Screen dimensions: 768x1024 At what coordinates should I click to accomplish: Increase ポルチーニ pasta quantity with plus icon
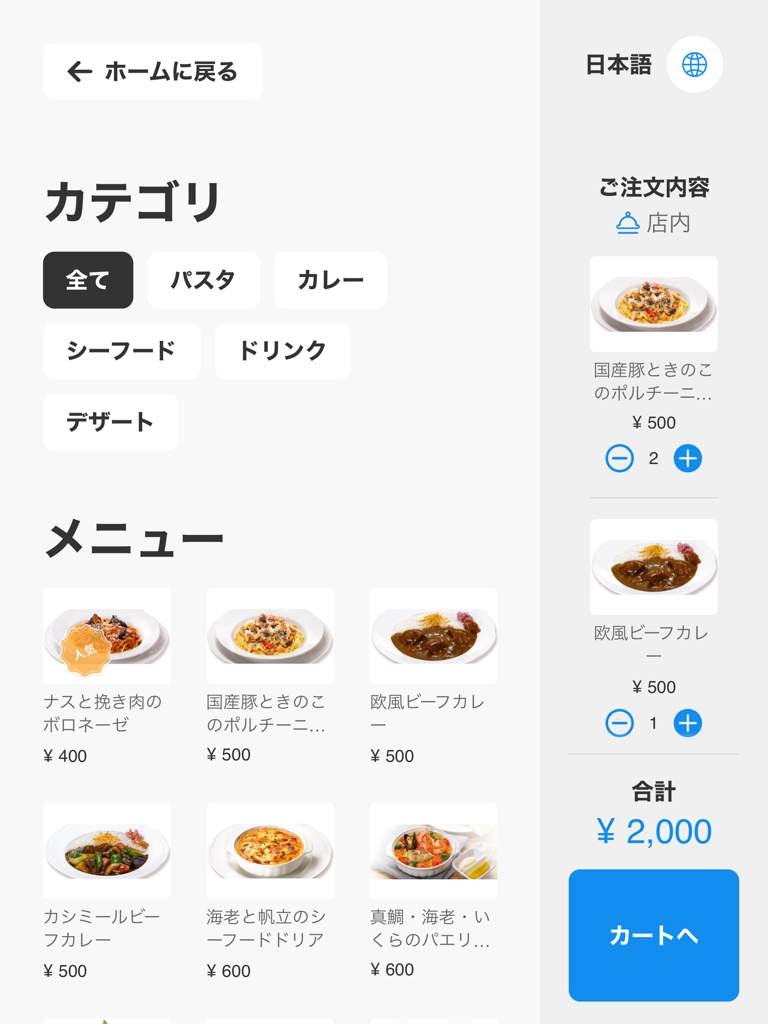[x=687, y=459]
